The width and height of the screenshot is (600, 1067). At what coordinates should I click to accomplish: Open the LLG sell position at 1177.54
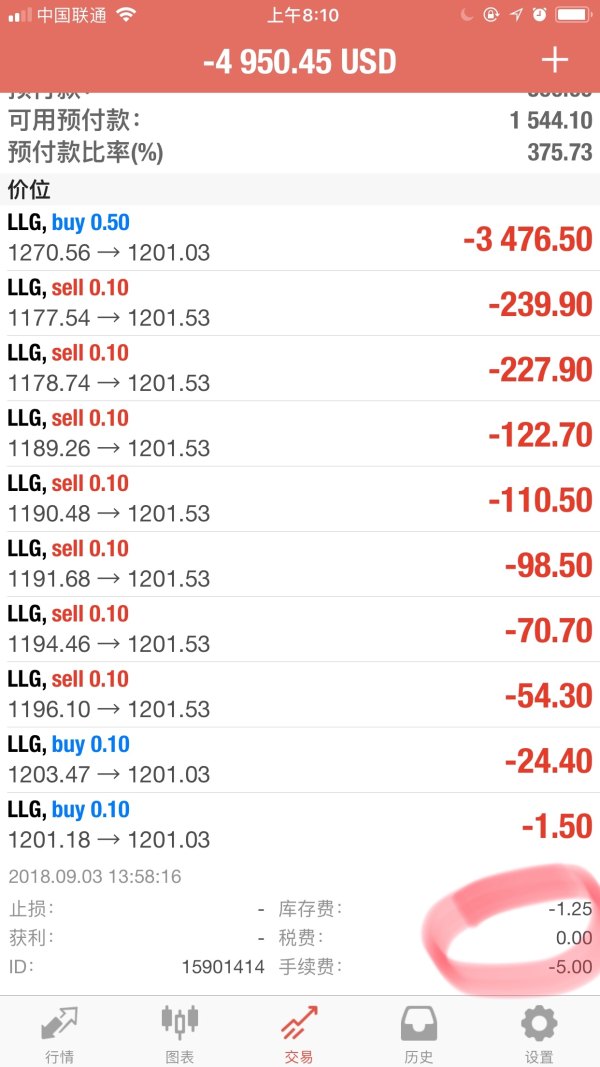tap(300, 303)
